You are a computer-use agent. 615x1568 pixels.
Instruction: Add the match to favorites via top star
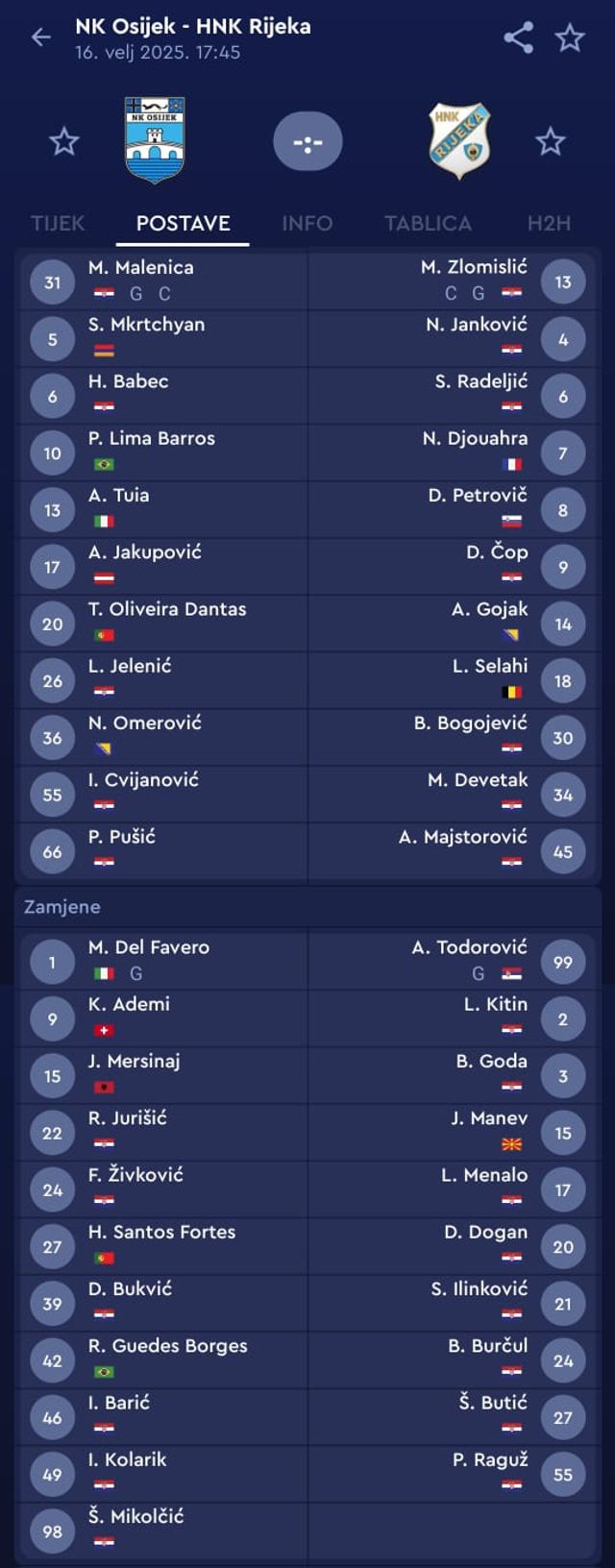point(570,37)
